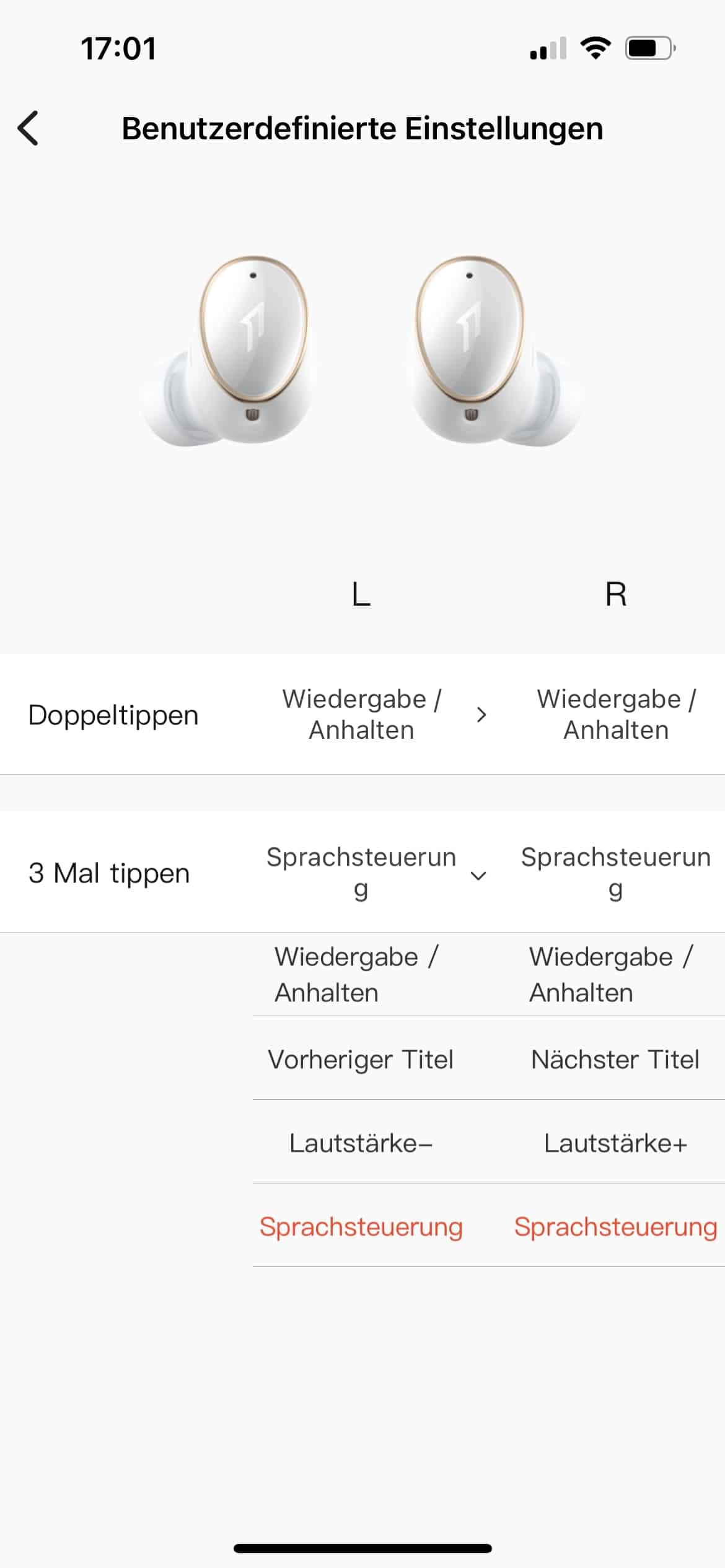Pick red Sprachsteuerung for right earbud
This screenshot has height=1568, width=725.
coord(615,1227)
